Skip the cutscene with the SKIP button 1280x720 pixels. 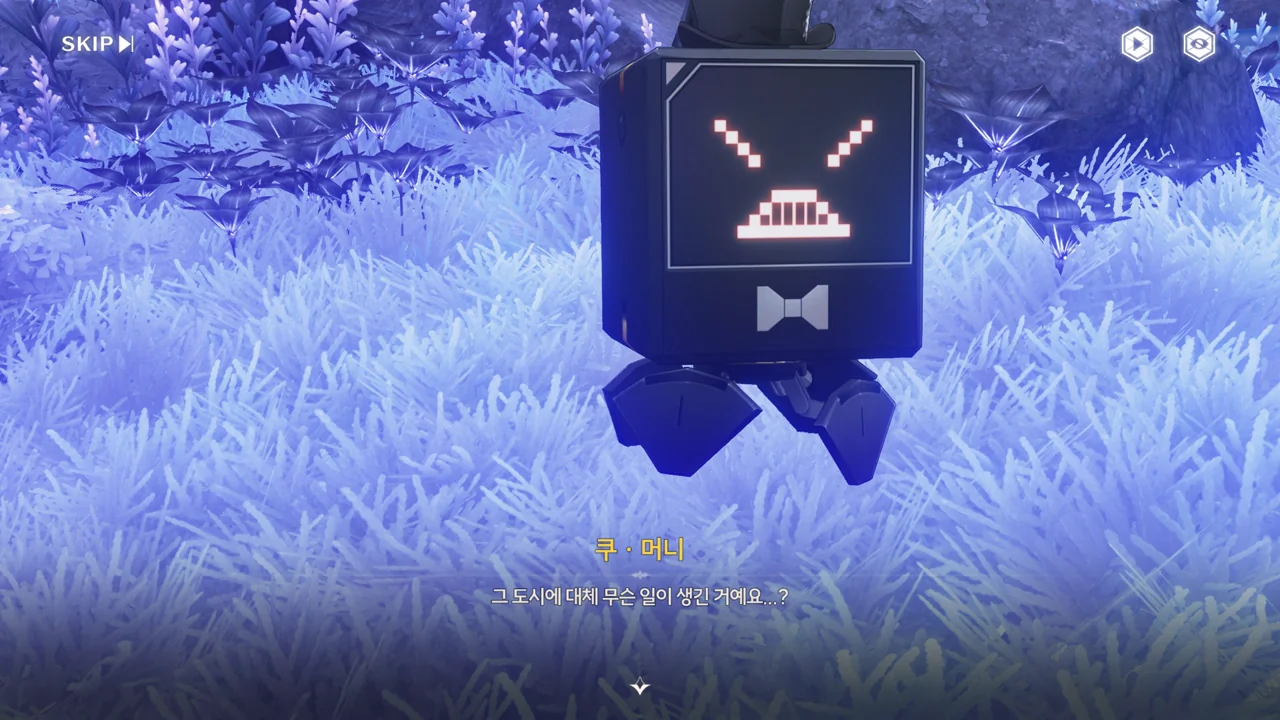coord(97,44)
